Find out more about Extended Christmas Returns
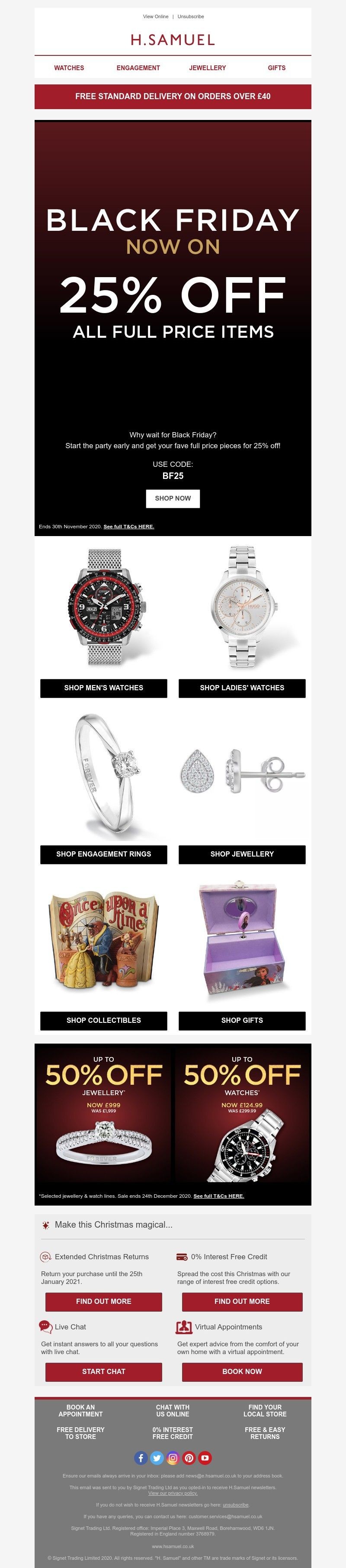346x1568 pixels. coord(103,1301)
